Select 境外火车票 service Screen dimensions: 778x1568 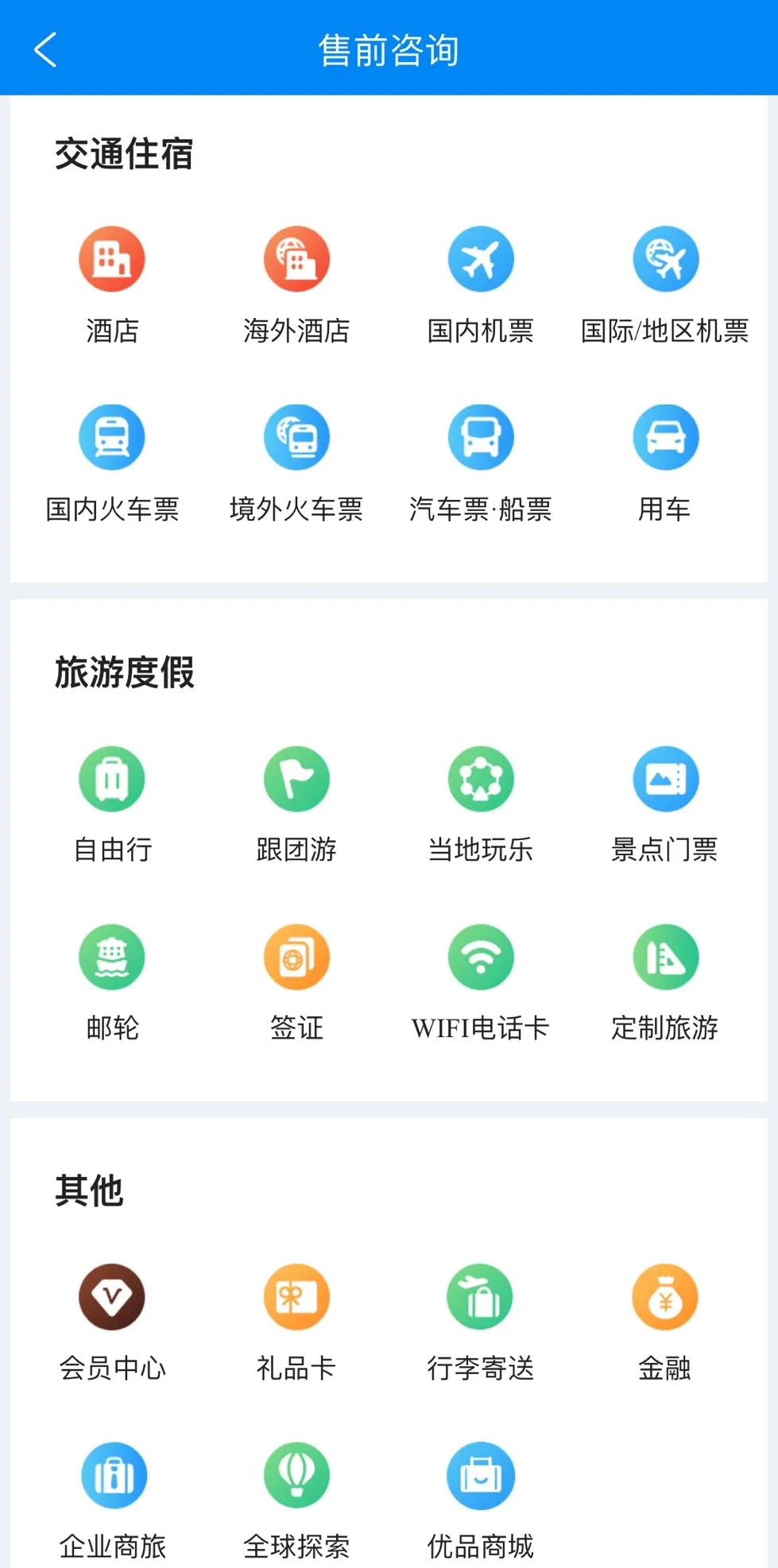[296, 437]
